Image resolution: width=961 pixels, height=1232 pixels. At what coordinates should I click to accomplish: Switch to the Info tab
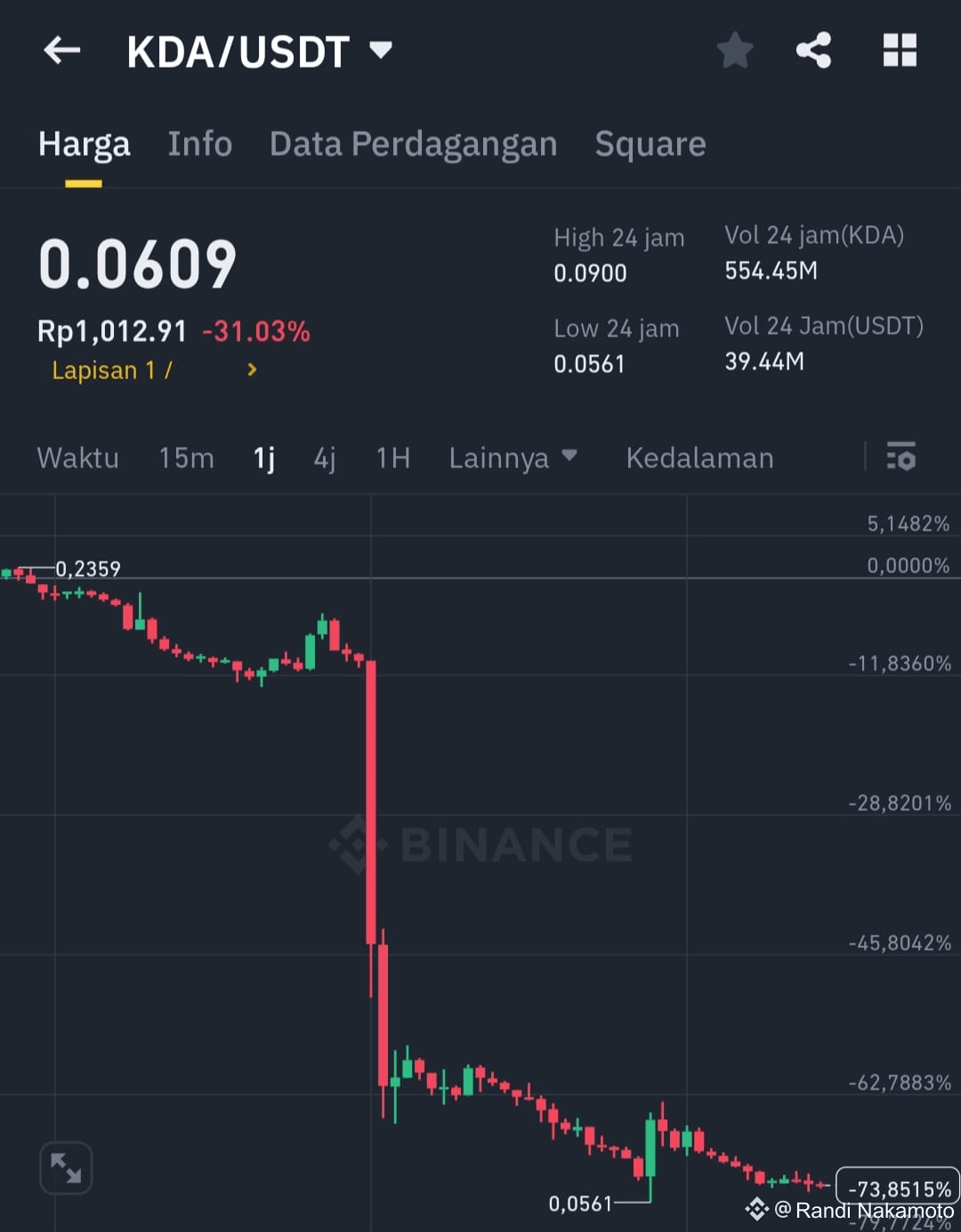[199, 143]
